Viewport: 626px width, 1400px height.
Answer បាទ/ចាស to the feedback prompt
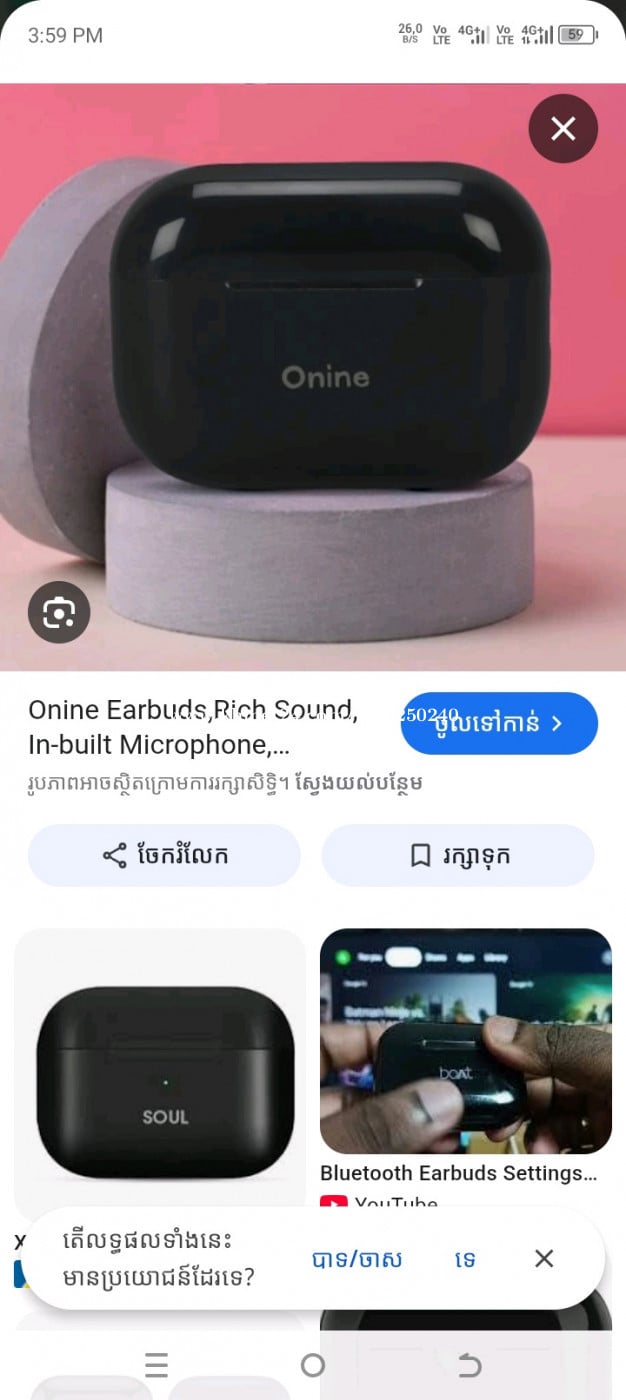[x=357, y=1259]
